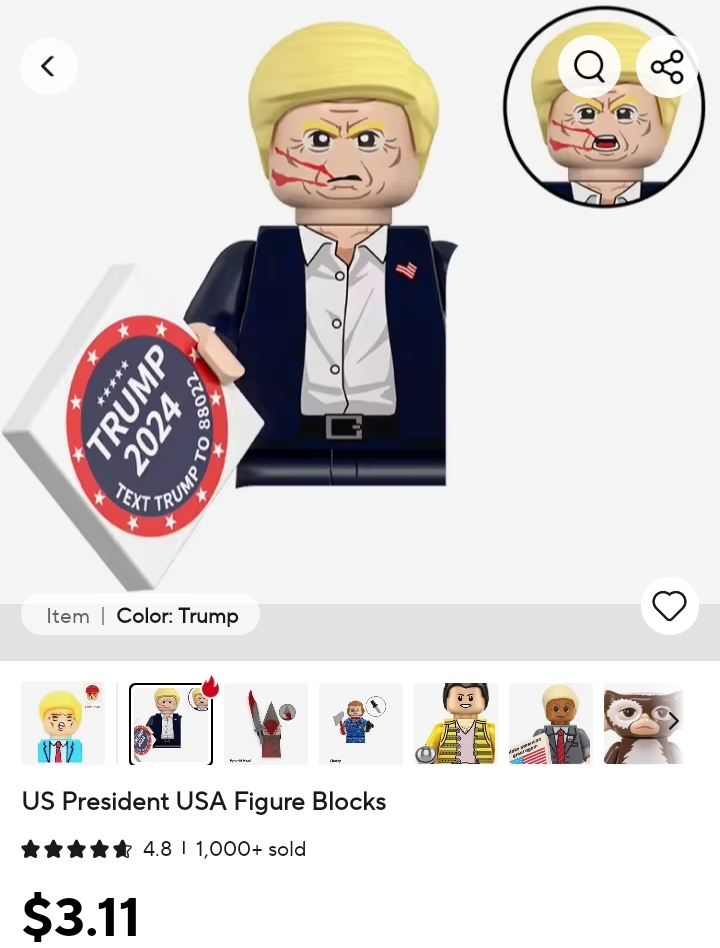Choose the red-haired doll in overalls variant

[360, 723]
